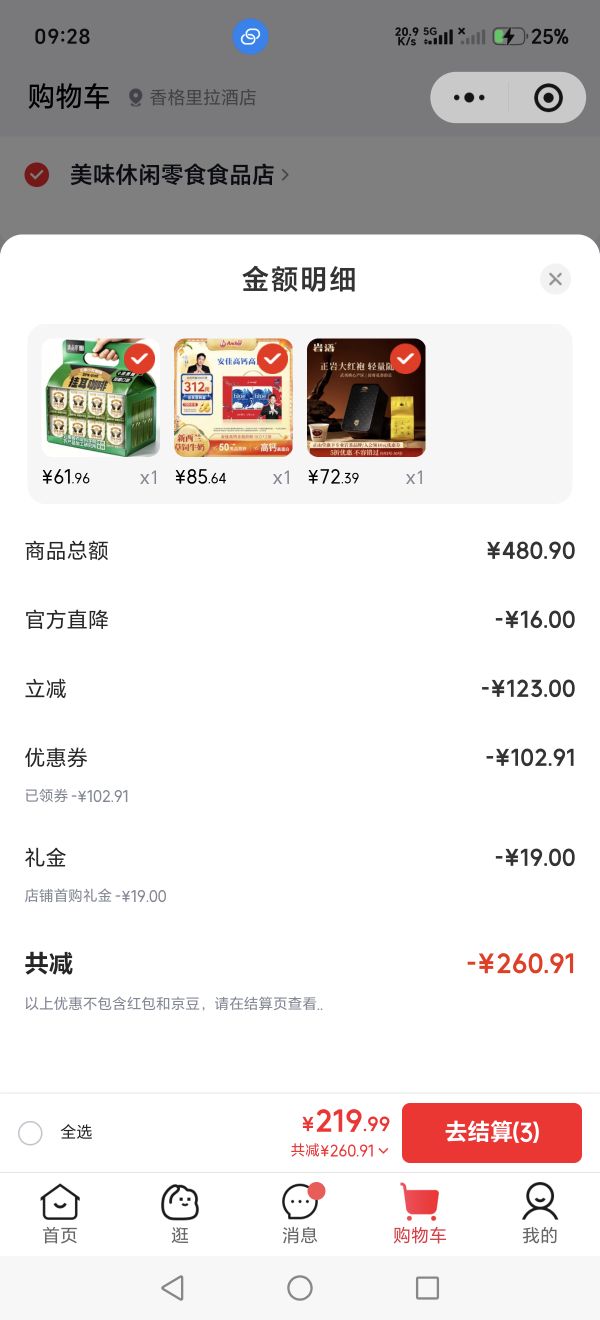Close the 金额明细 price breakdown sheet

pyautogui.click(x=555, y=279)
